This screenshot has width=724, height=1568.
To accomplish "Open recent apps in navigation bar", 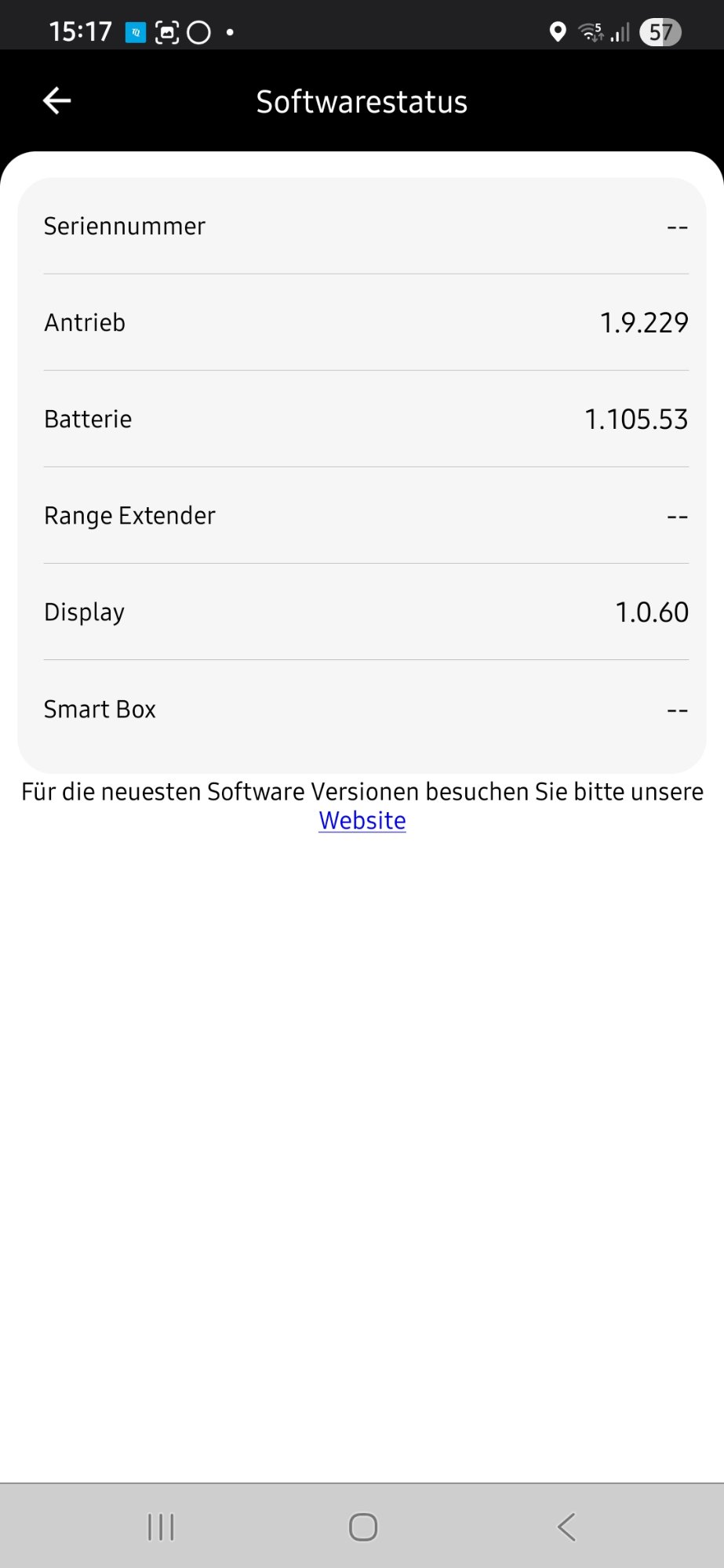I will (161, 1526).
